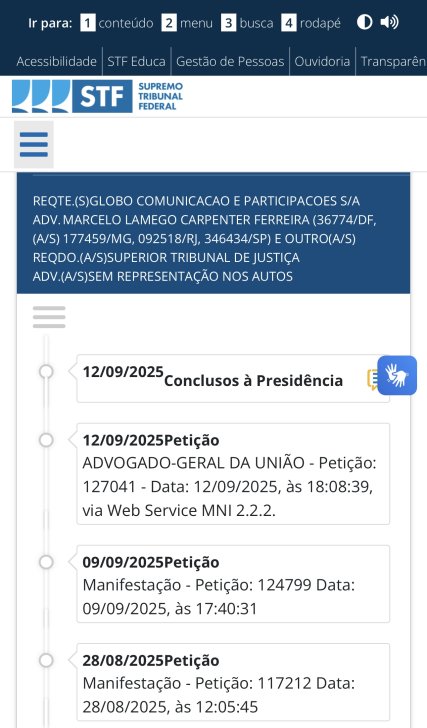Activate the audio speaker icon
The width and height of the screenshot is (427, 728).
click(389, 22)
